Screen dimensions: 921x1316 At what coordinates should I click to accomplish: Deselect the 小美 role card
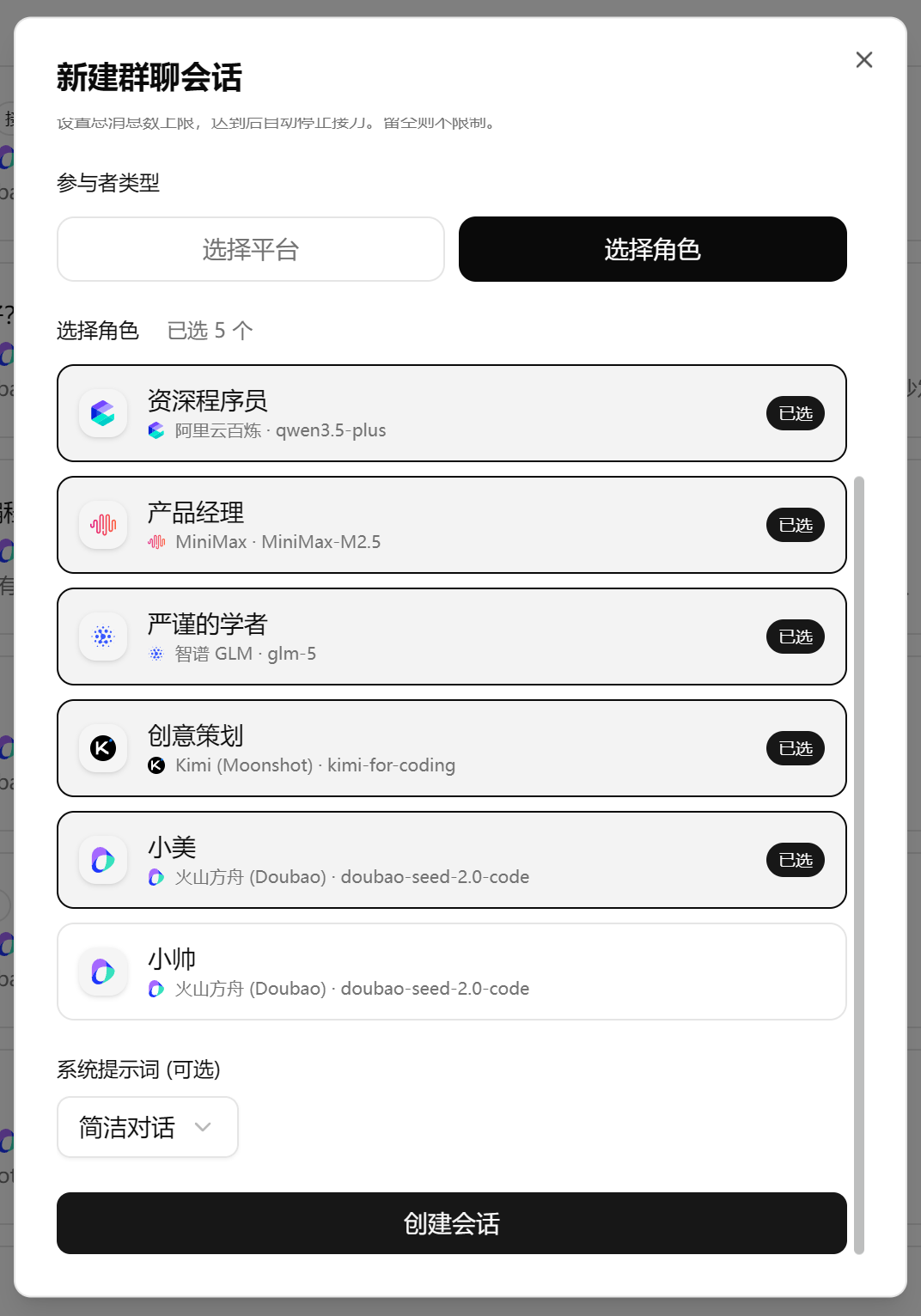(451, 860)
